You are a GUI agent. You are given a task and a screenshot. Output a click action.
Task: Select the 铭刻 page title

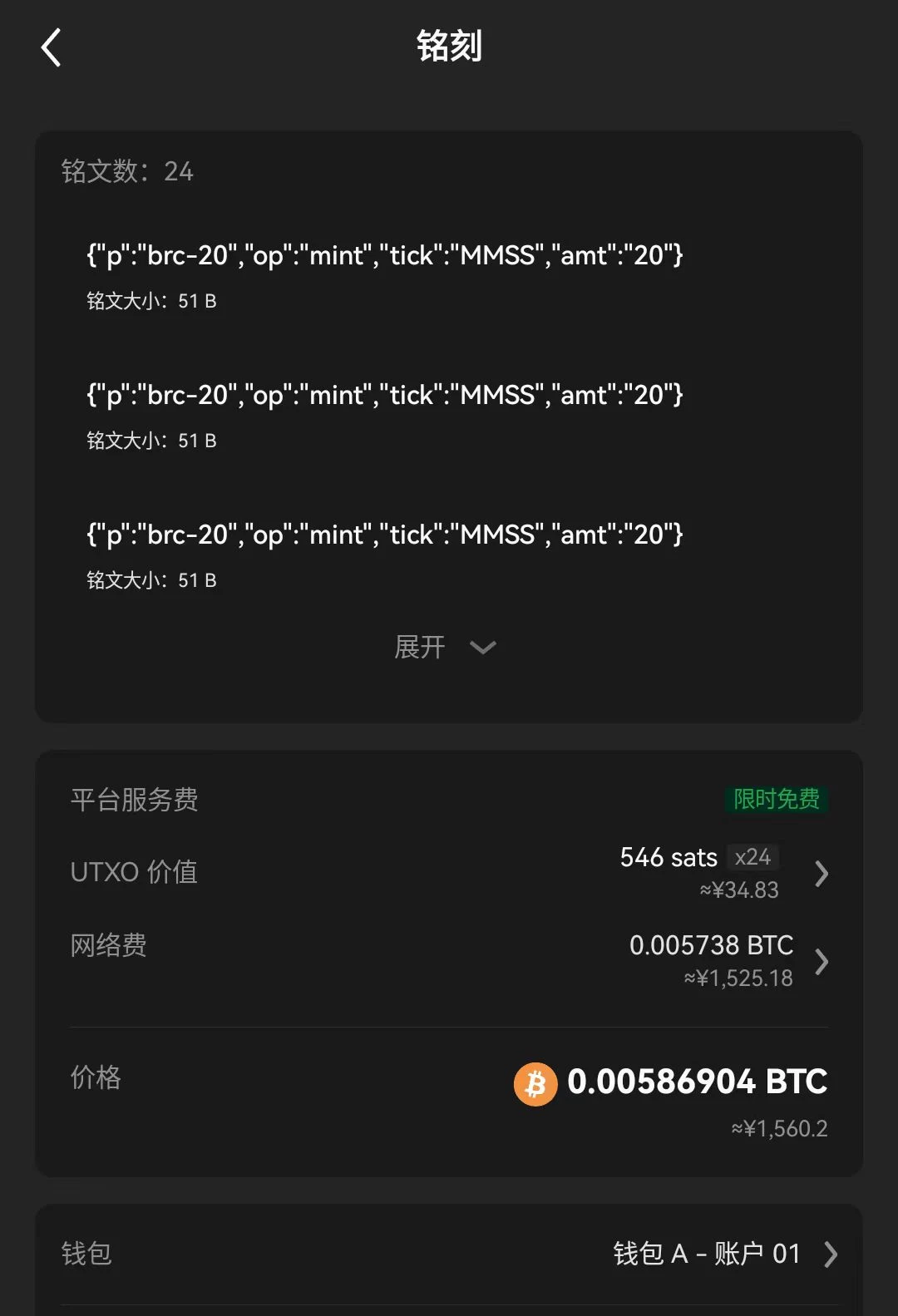point(449,47)
